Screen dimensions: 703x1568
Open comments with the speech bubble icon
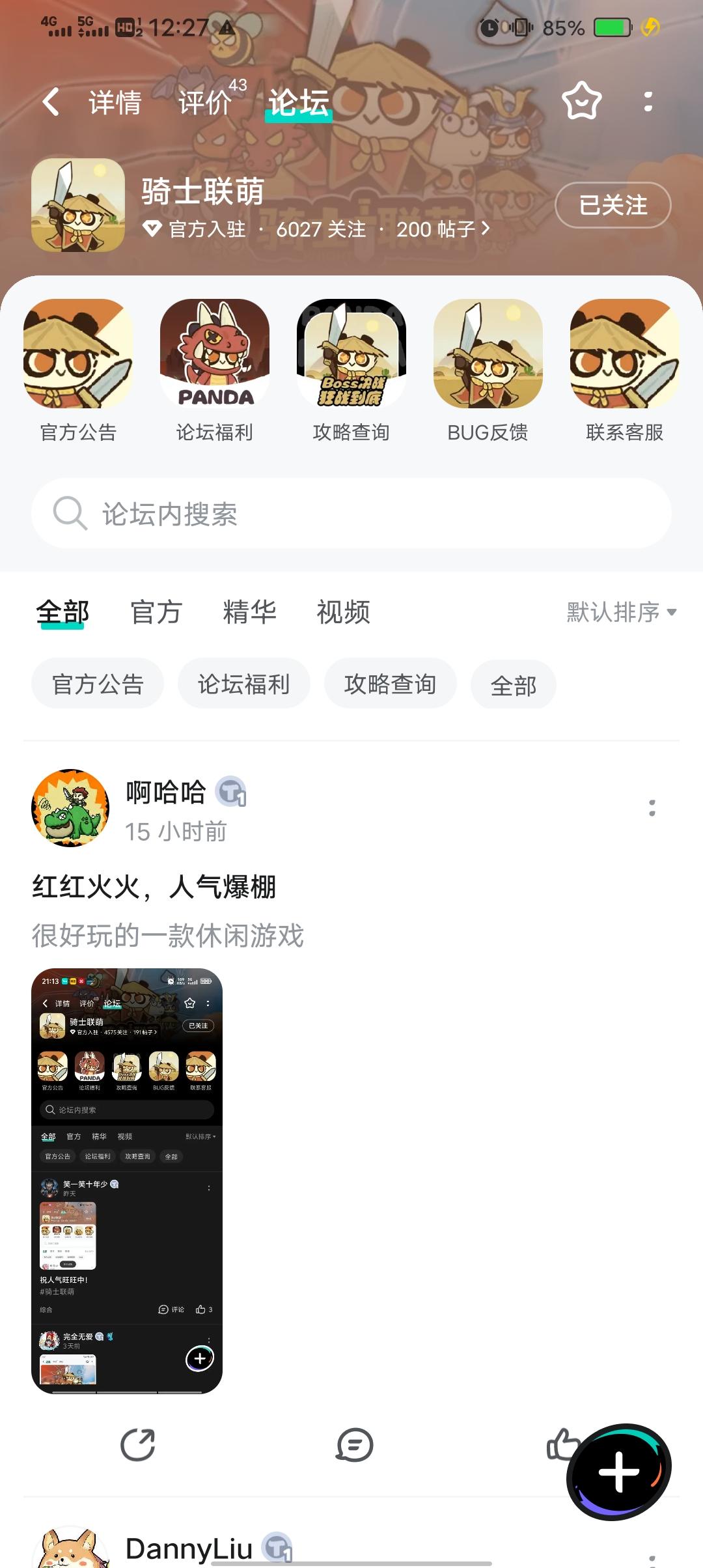pos(354,1444)
